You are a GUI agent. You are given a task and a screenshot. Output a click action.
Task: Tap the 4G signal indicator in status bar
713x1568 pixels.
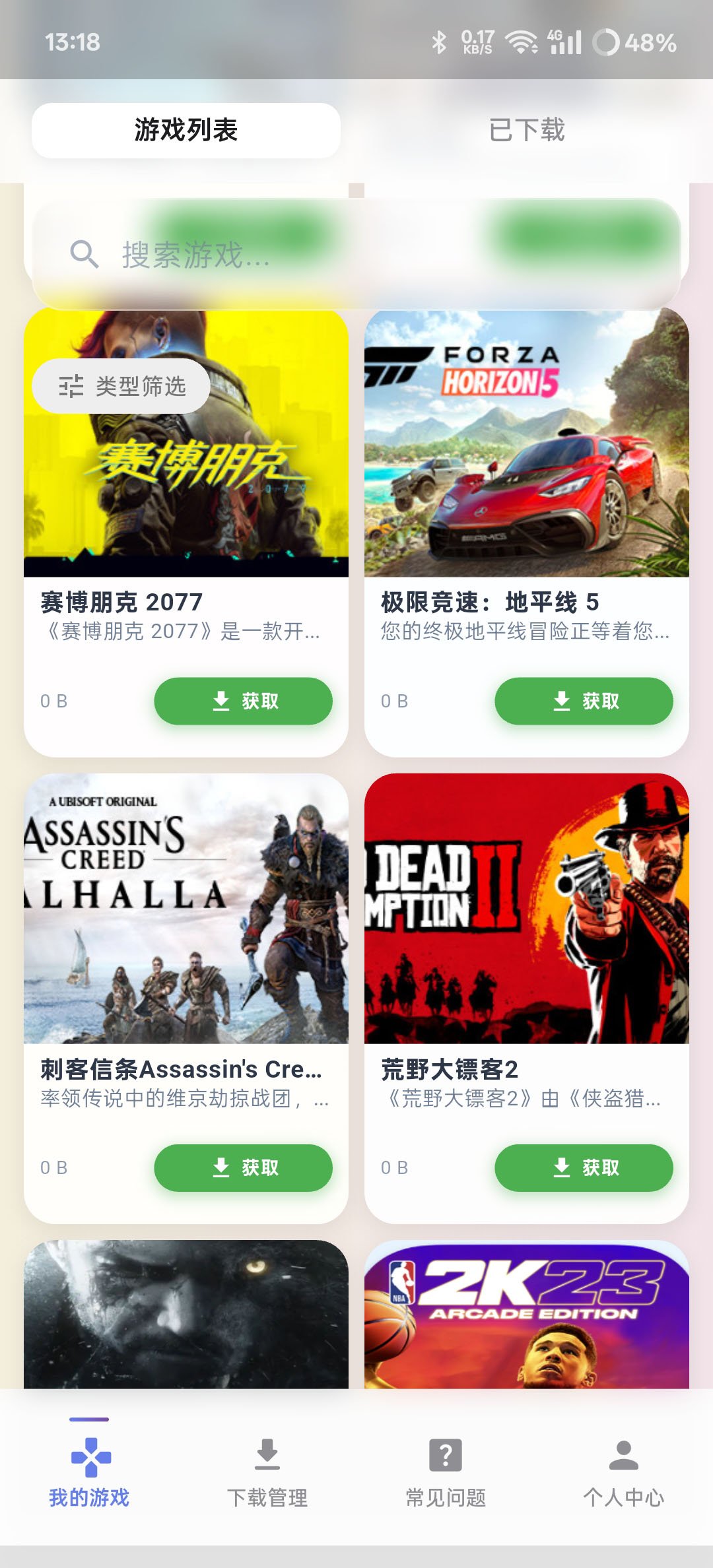pyautogui.click(x=564, y=41)
